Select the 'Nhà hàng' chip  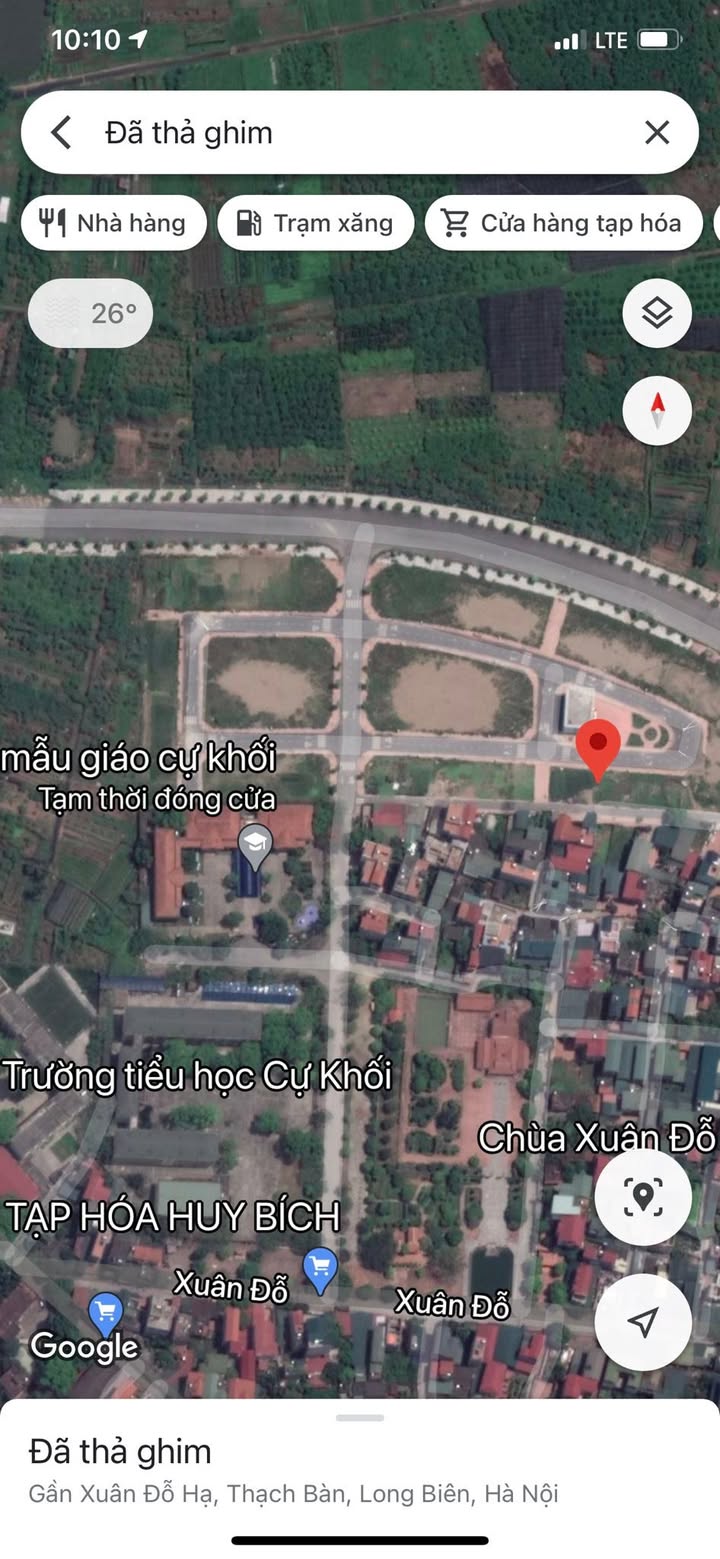(113, 222)
